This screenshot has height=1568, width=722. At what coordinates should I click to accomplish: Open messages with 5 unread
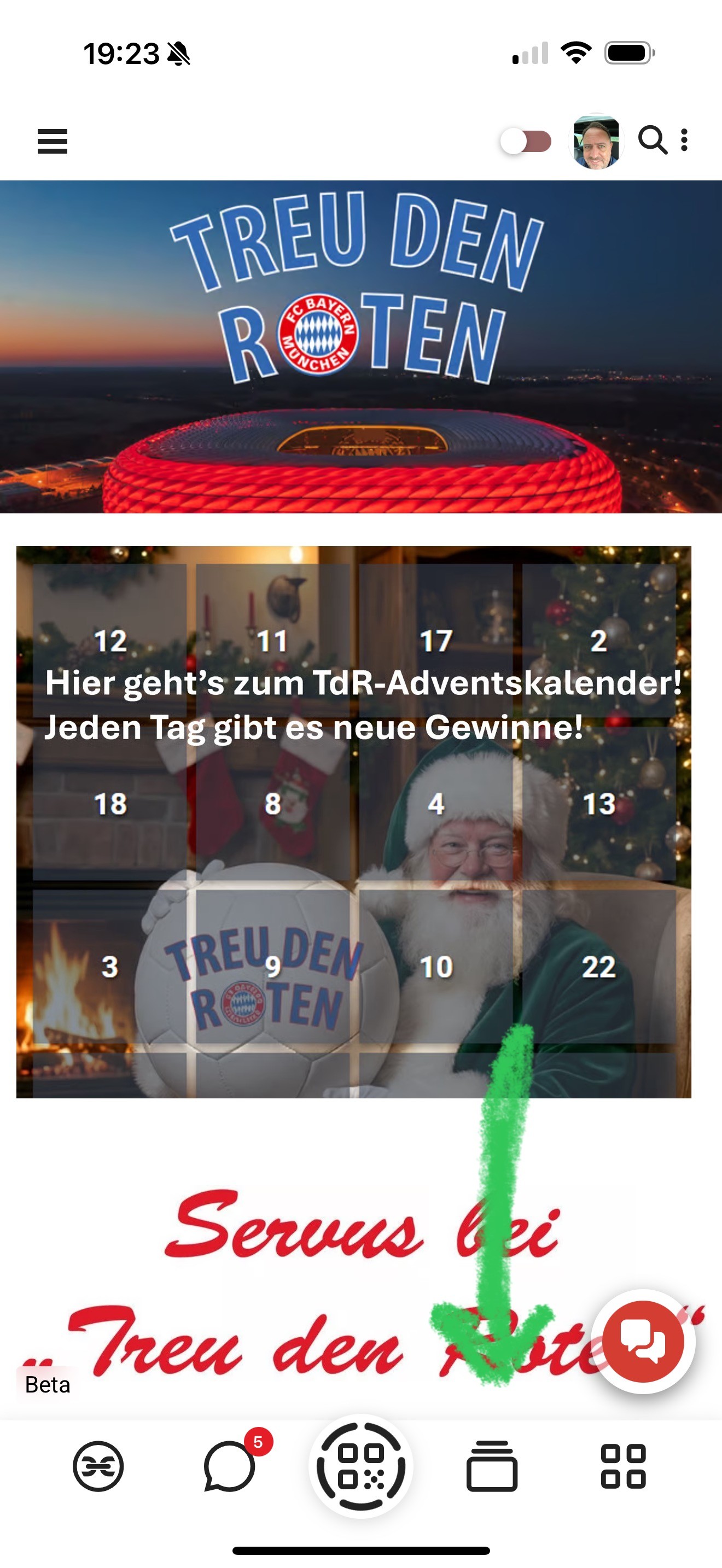coord(230,1466)
